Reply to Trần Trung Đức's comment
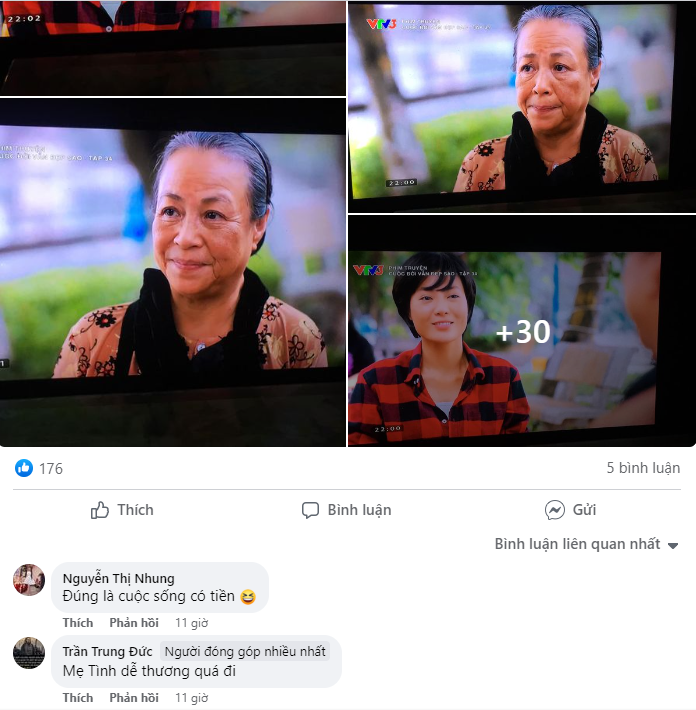The height and width of the screenshot is (710, 696). tap(134, 697)
